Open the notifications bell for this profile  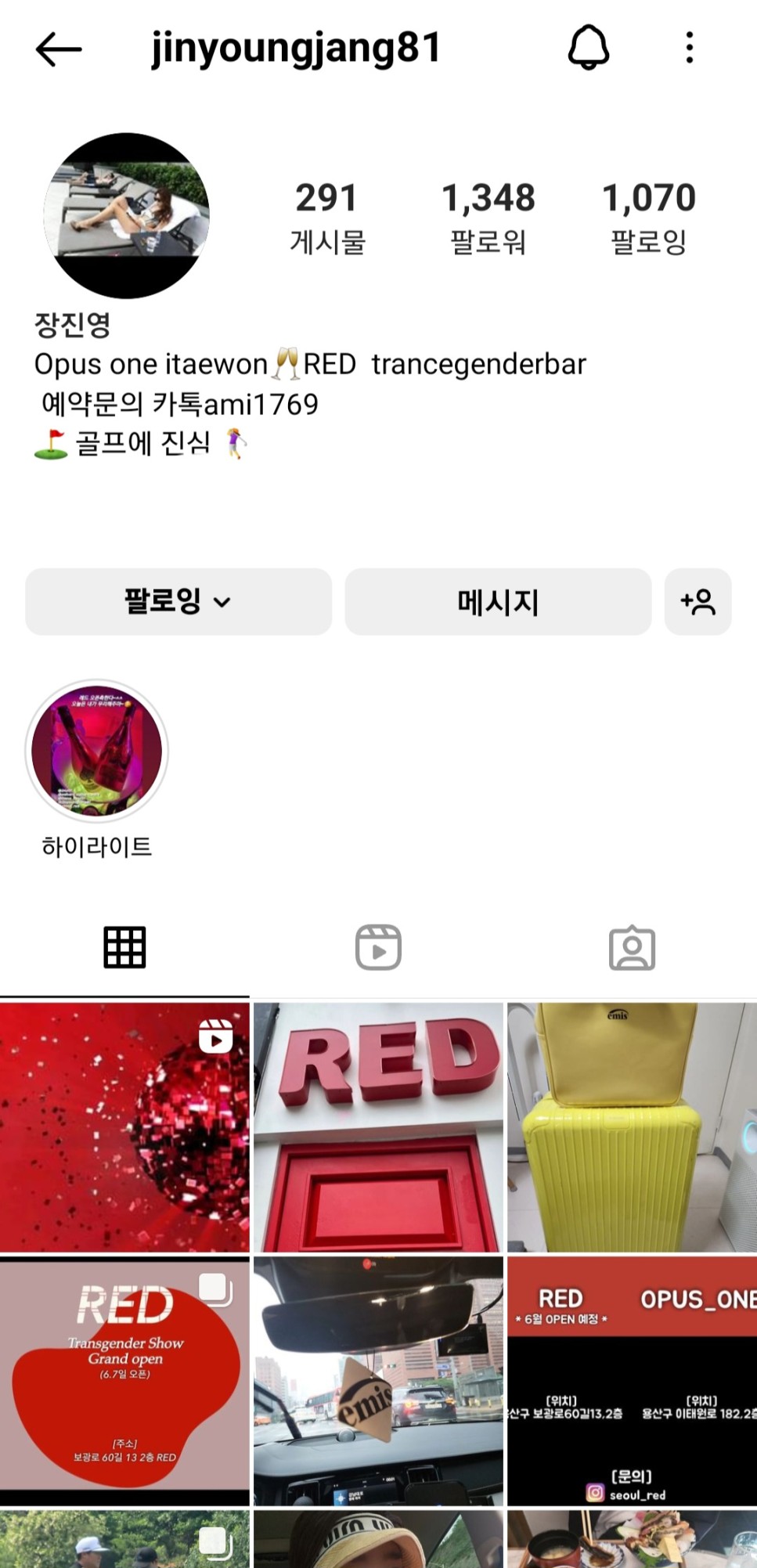pyautogui.click(x=588, y=48)
